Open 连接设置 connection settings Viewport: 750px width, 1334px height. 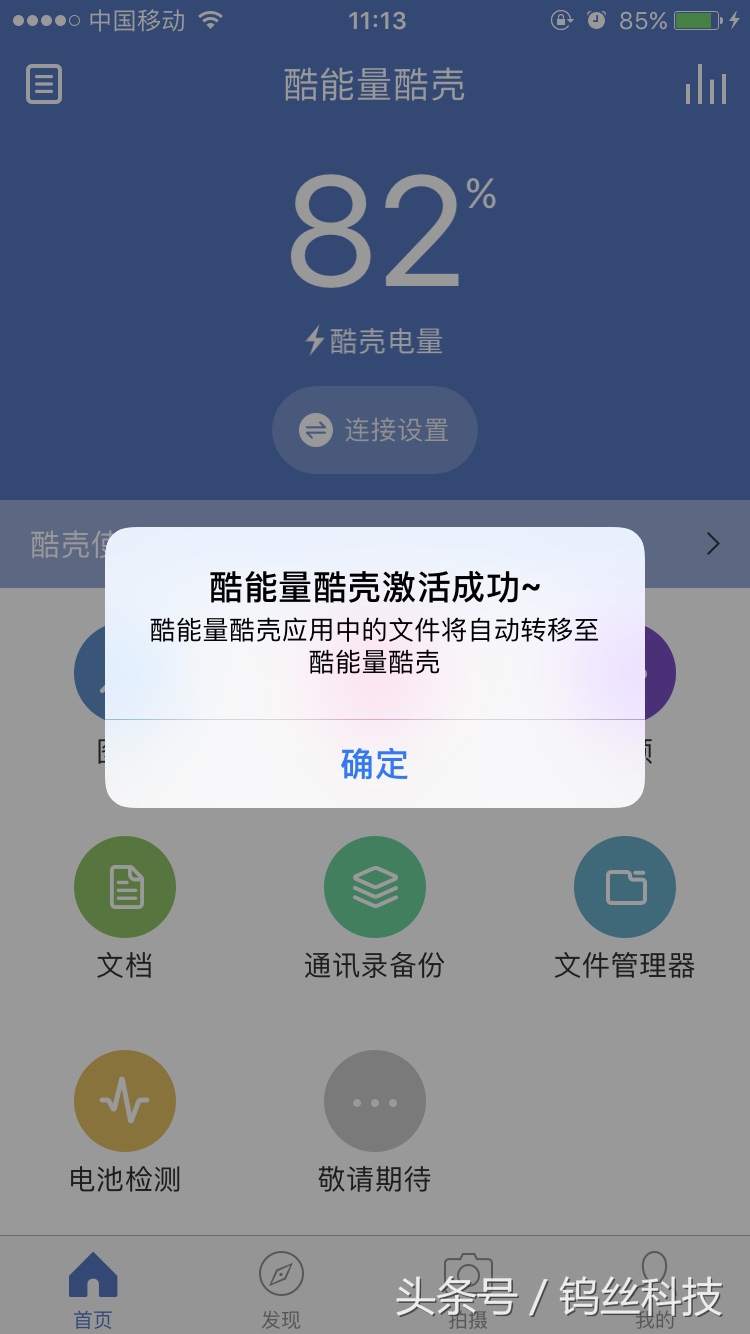(375, 429)
